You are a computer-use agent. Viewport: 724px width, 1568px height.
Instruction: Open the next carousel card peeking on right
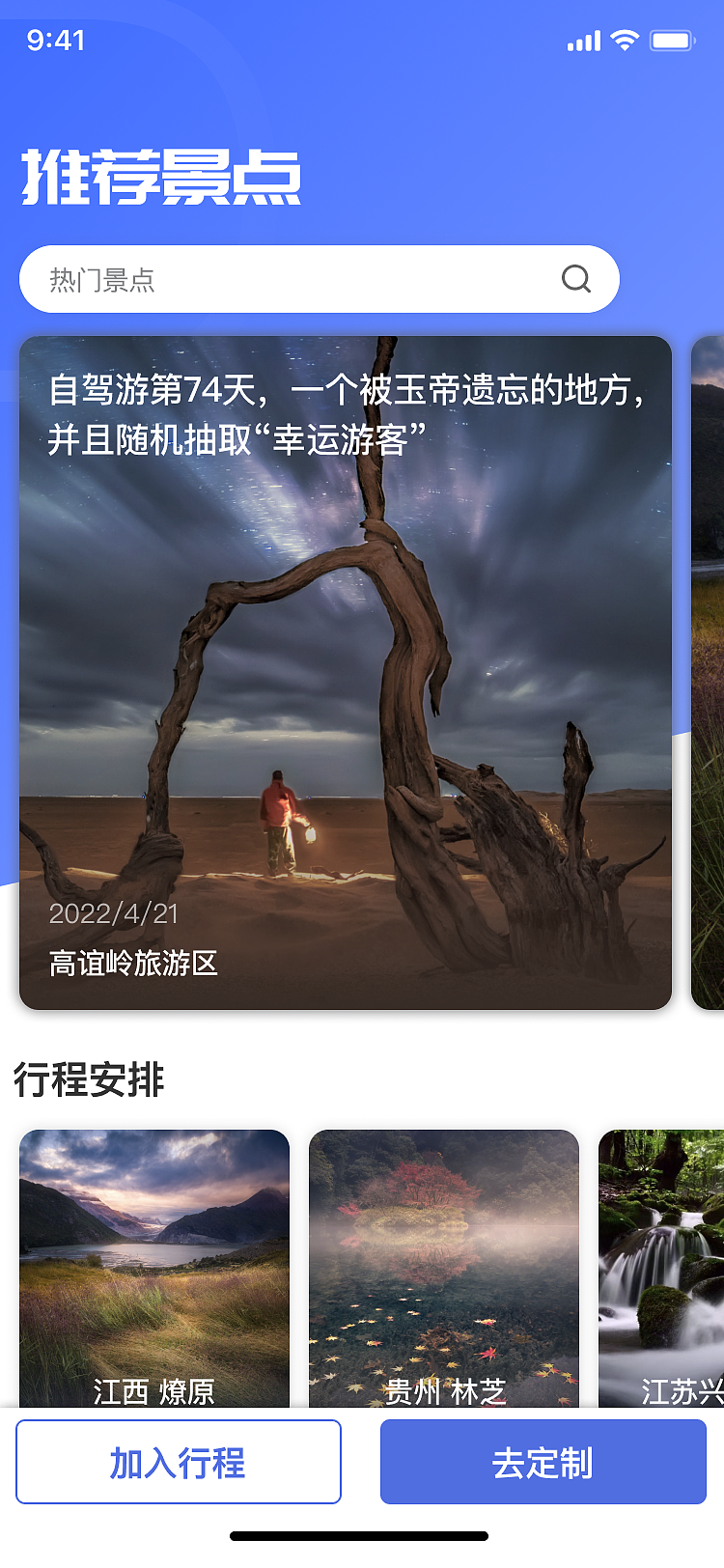click(x=709, y=671)
